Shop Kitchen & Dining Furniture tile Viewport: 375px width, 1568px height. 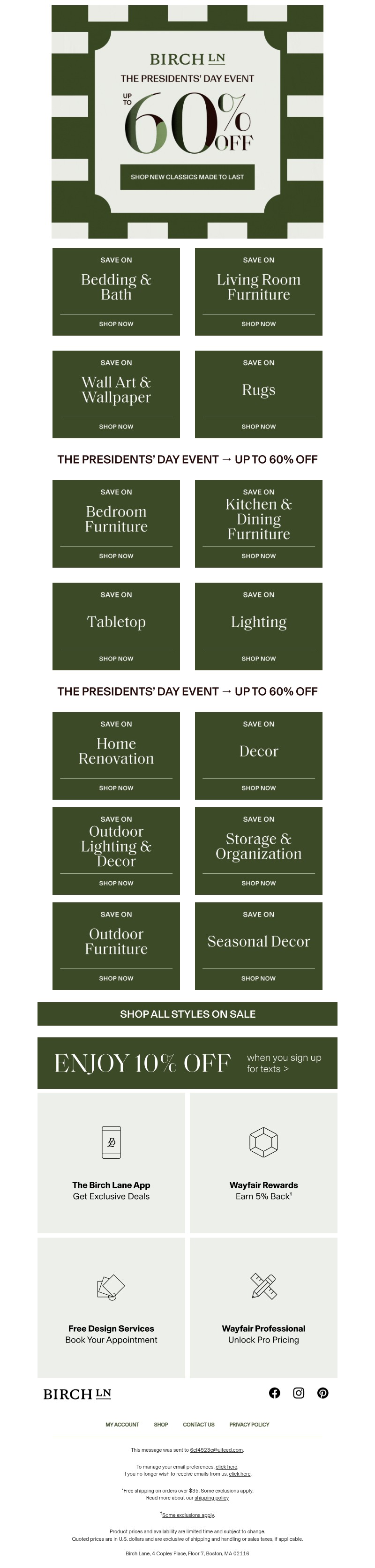[x=258, y=524]
